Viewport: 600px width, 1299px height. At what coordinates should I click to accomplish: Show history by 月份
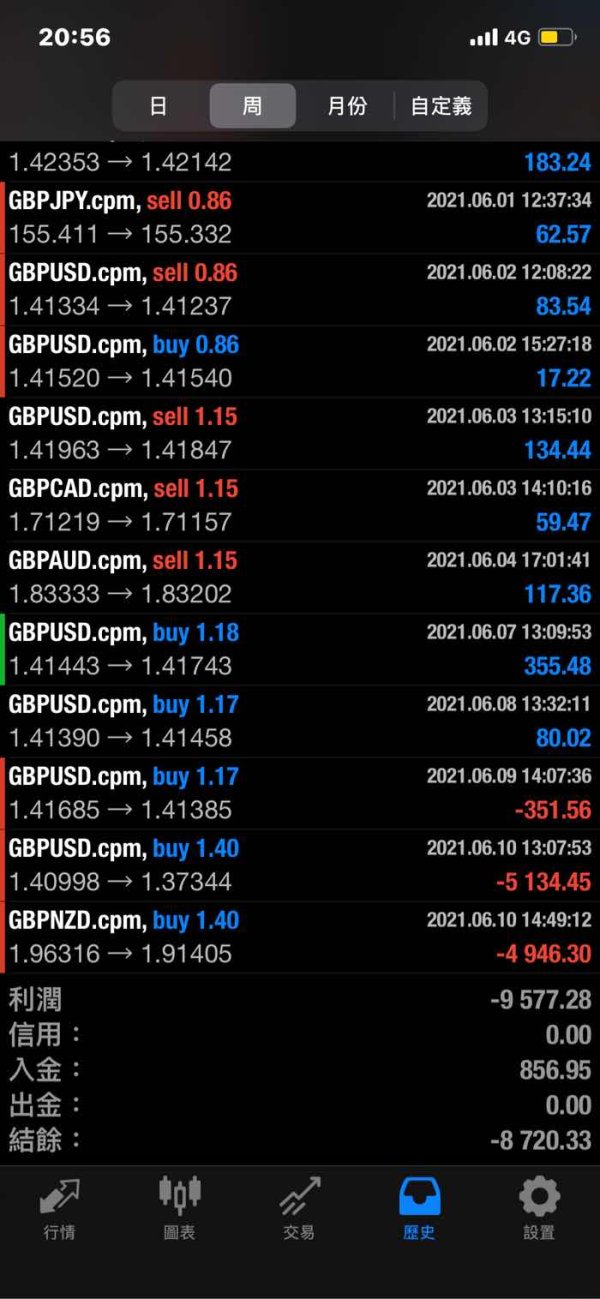[x=346, y=106]
